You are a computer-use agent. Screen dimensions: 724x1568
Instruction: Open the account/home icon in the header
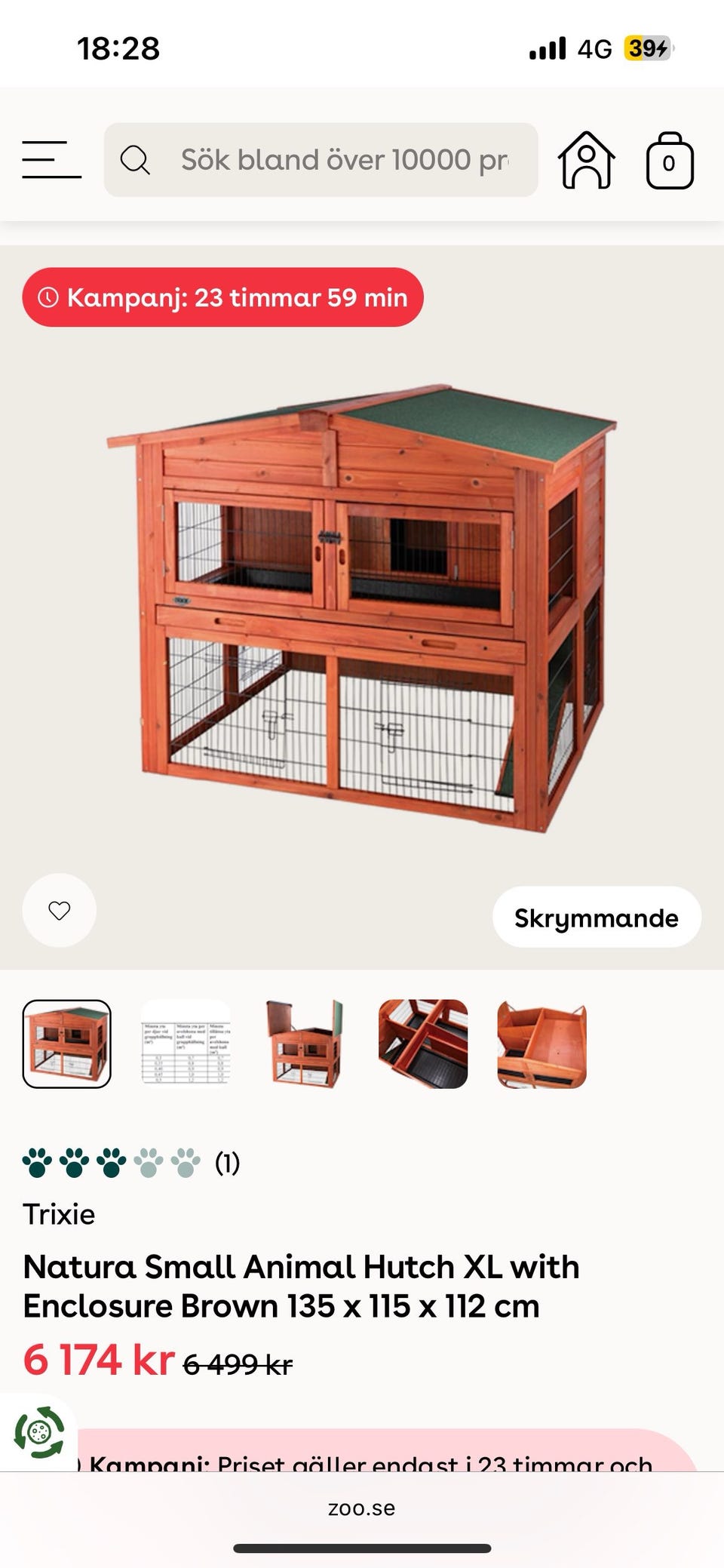tap(587, 160)
